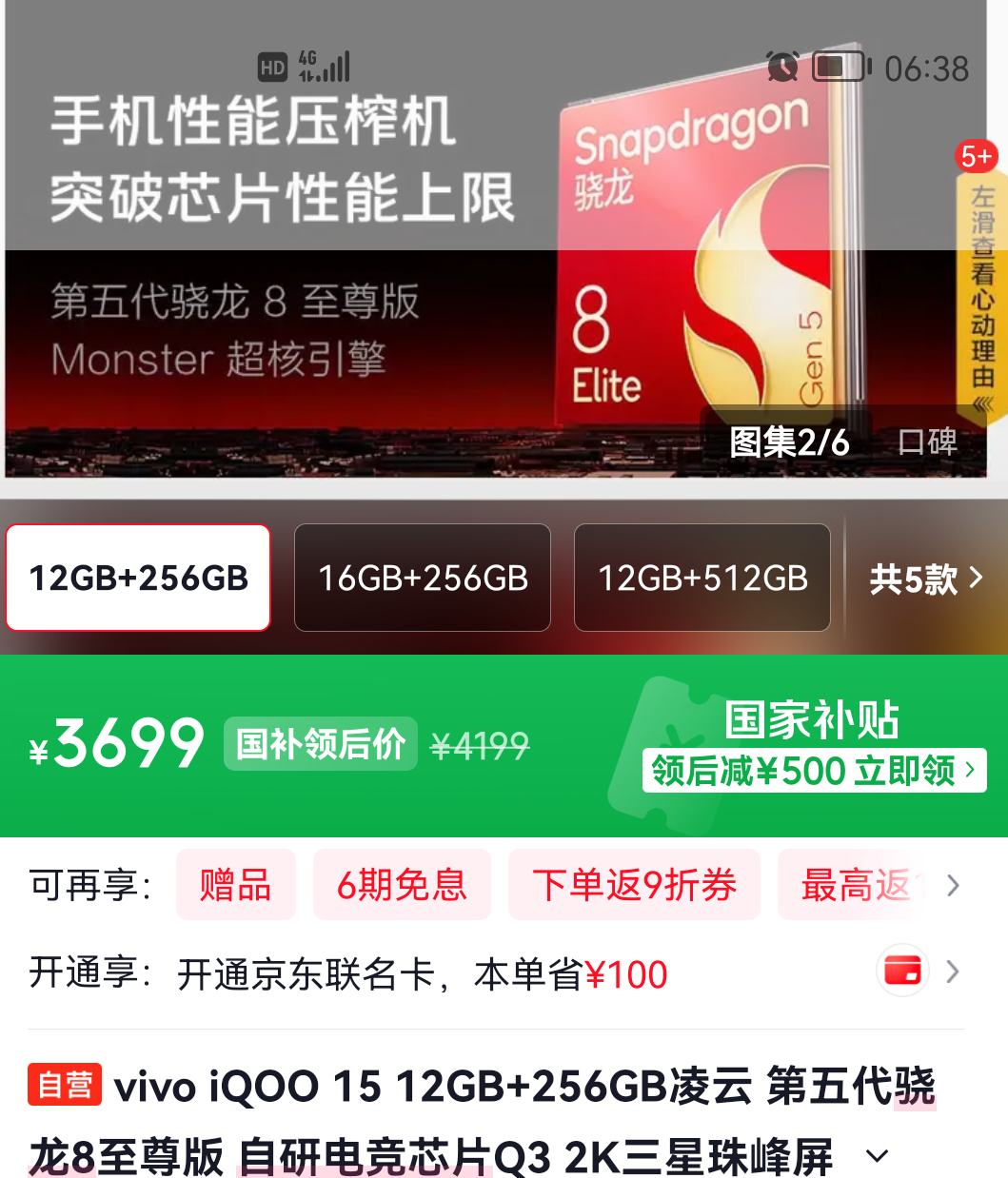The width and height of the screenshot is (1008, 1178).
Task: Click the 自营 self-operated badge
Action: click(x=67, y=1084)
